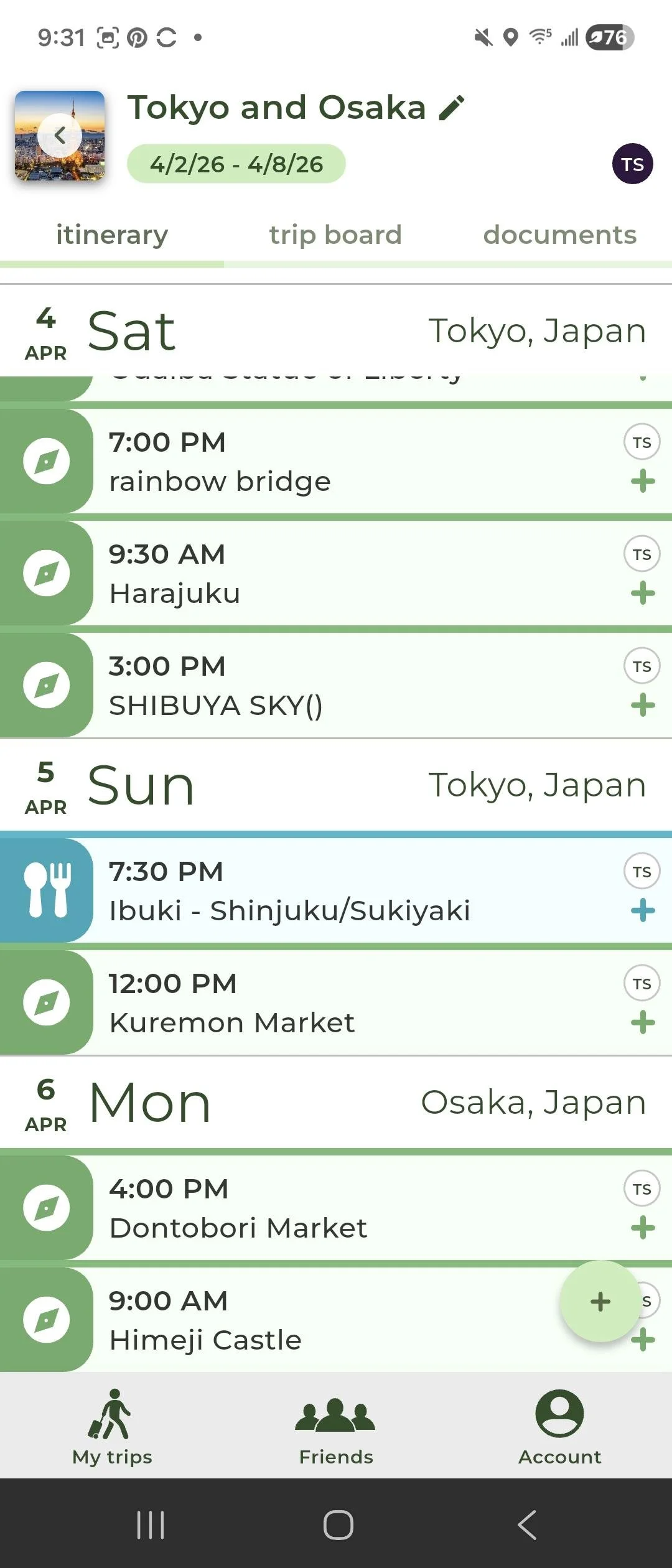
Task: Add a new itinerary item with floating button
Action: tap(600, 1301)
